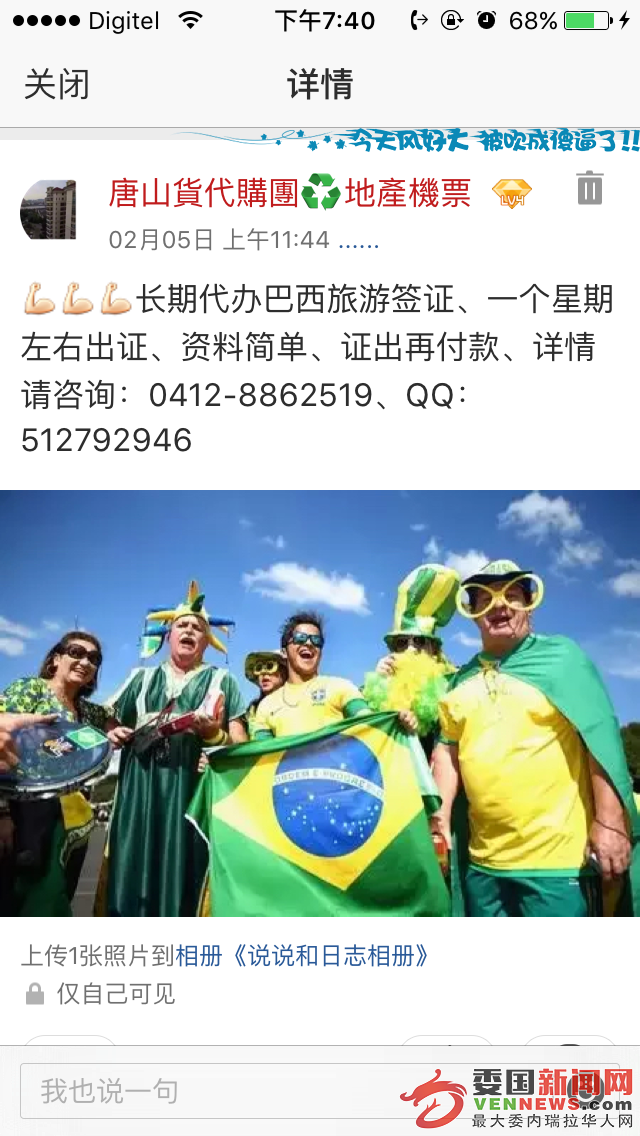Open the yellow diamond VIP badge
Image resolution: width=640 pixels, height=1136 pixels.
coord(511,194)
